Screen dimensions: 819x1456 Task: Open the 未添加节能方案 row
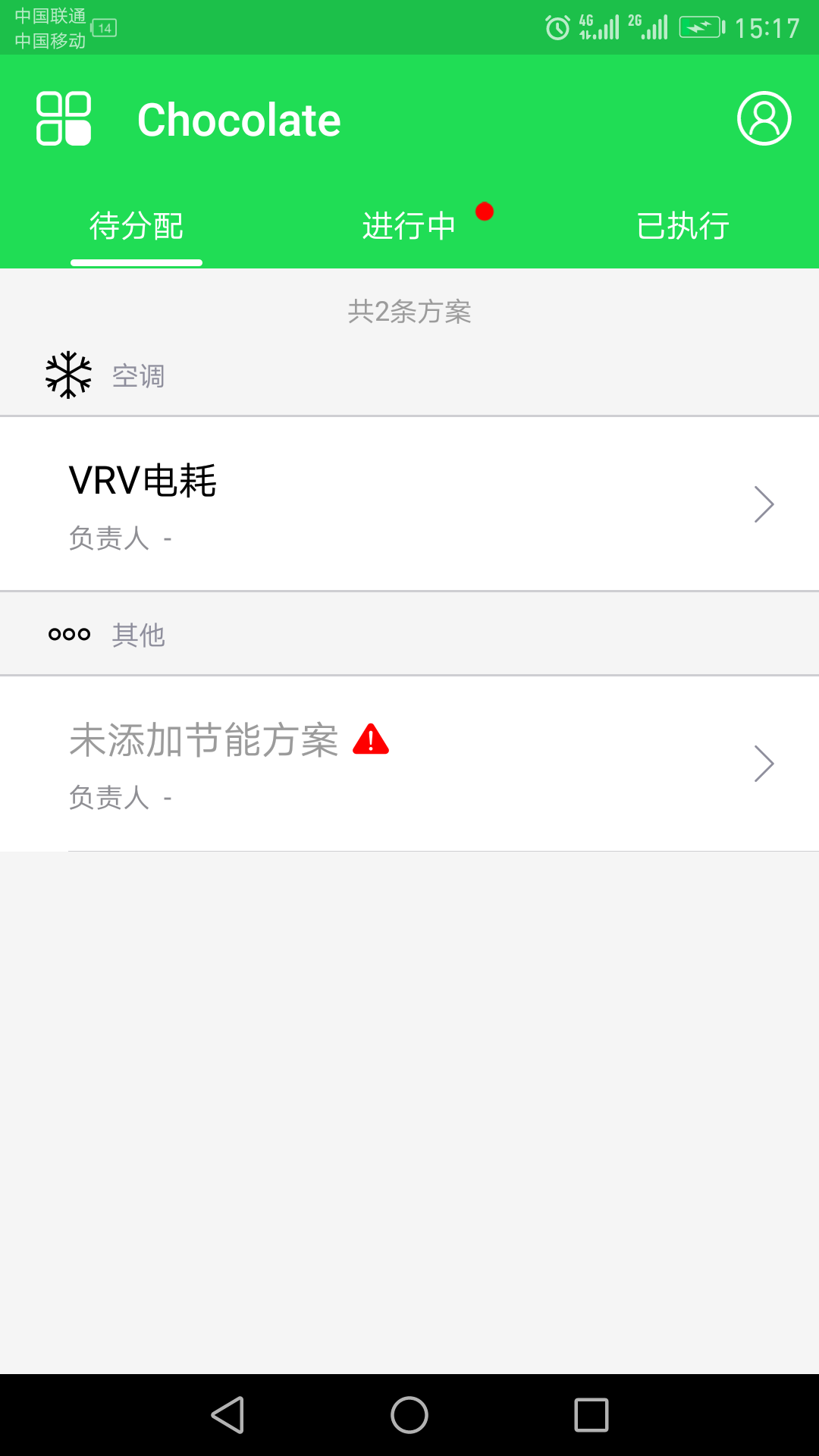pos(409,764)
